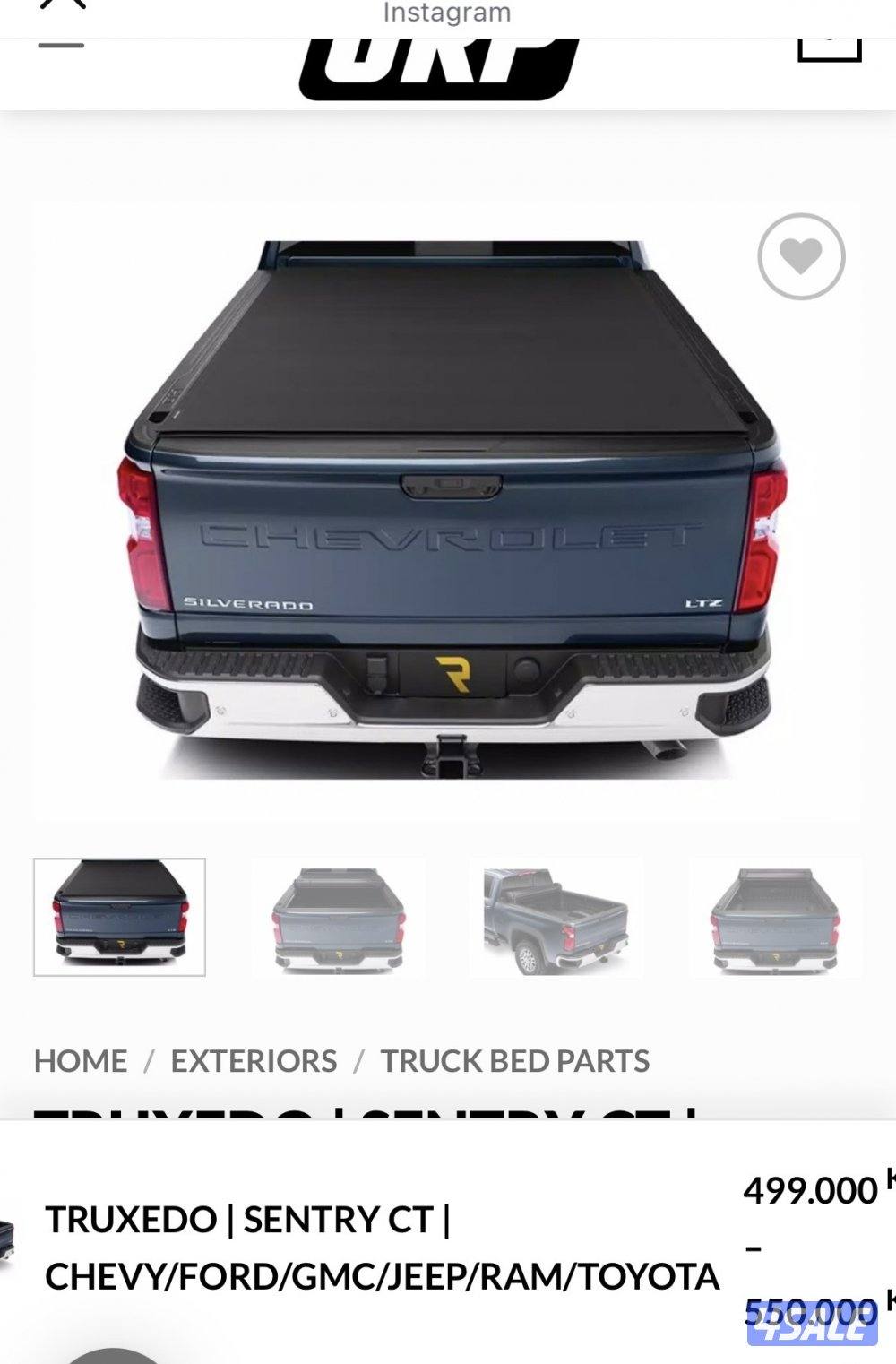This screenshot has width=896, height=1364.
Task: View the second product thumbnail image
Action: pyautogui.click(x=338, y=917)
